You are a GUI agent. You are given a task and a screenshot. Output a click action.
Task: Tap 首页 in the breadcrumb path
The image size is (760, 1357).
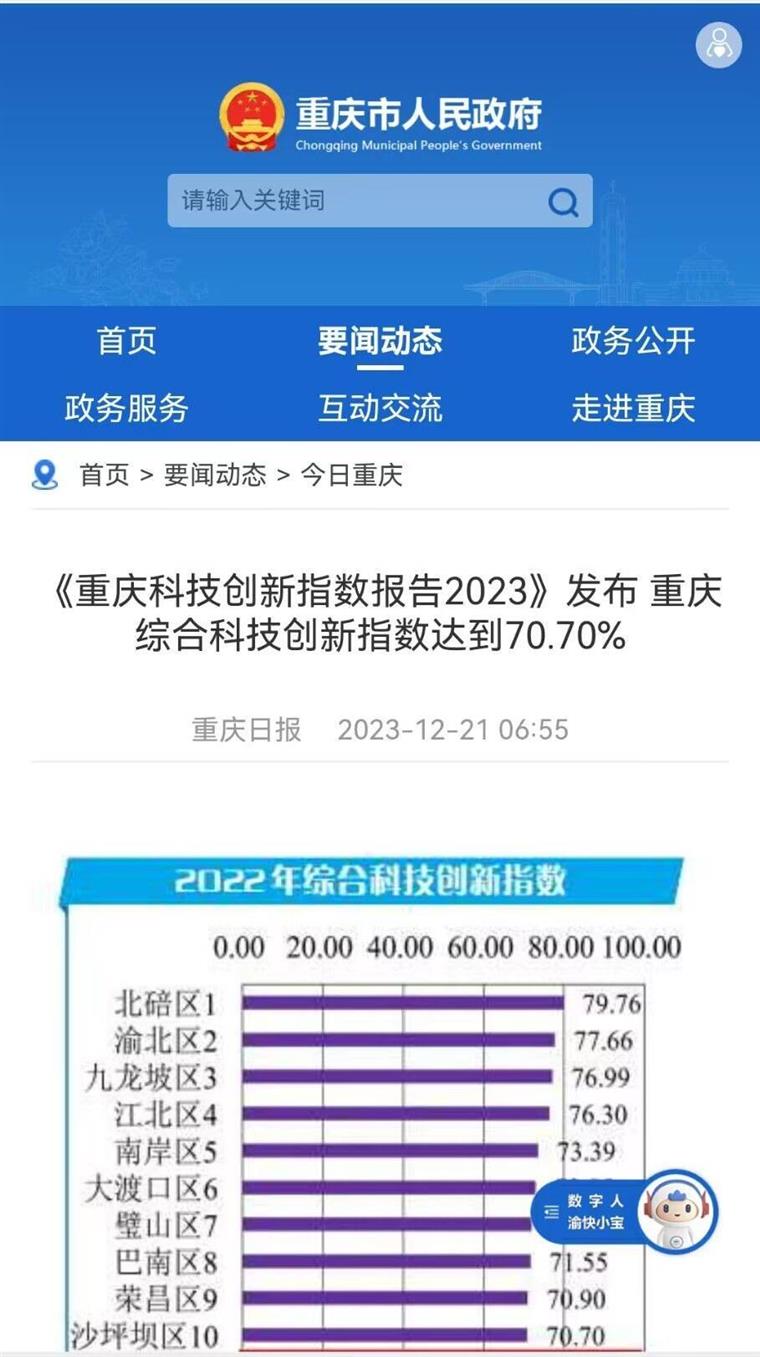coord(105,475)
